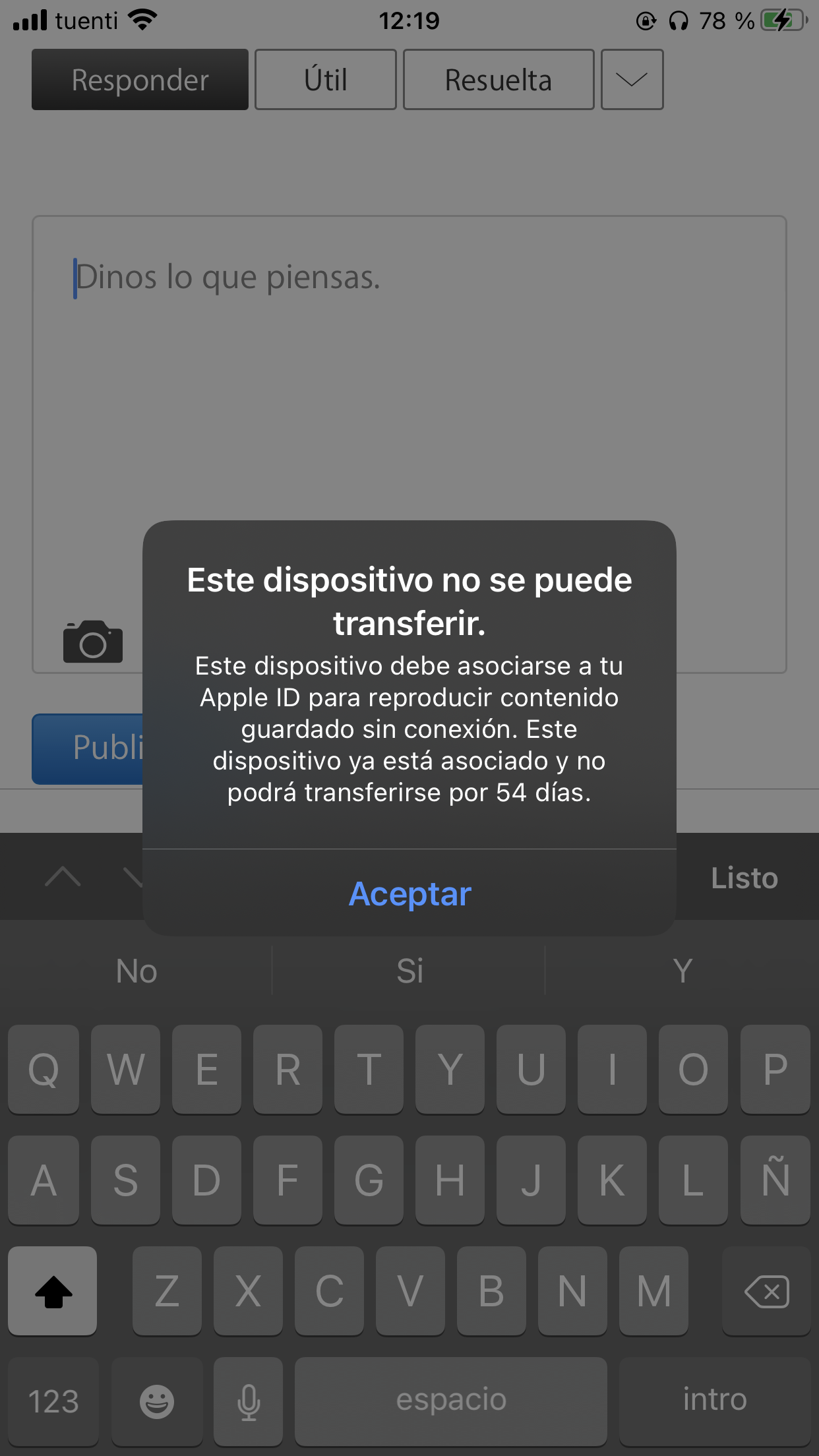The height and width of the screenshot is (1456, 819).
Task: Go to previous field with up arrow
Action: [x=63, y=877]
